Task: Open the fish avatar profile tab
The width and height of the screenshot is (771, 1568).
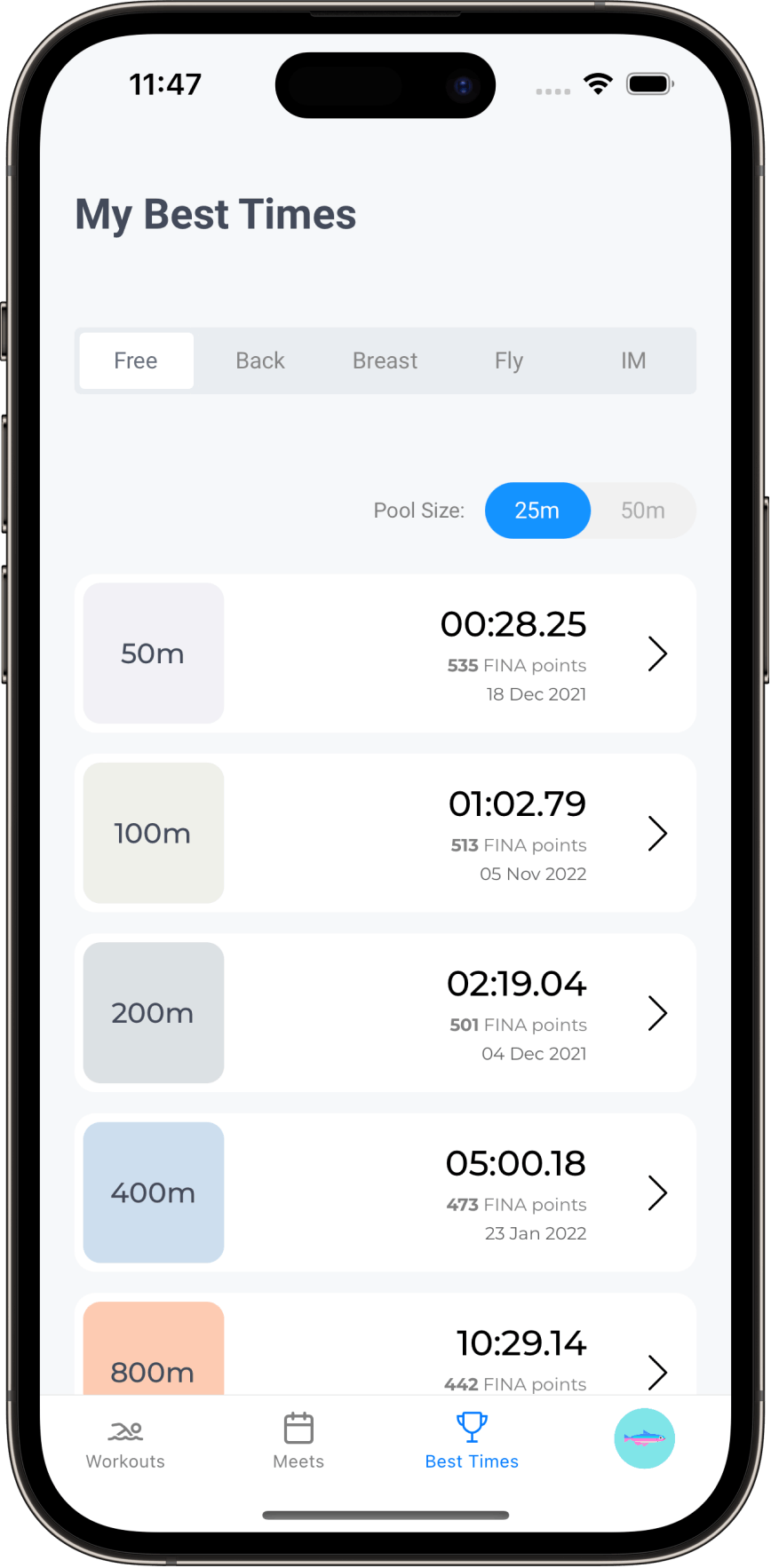Action: pos(645,1438)
